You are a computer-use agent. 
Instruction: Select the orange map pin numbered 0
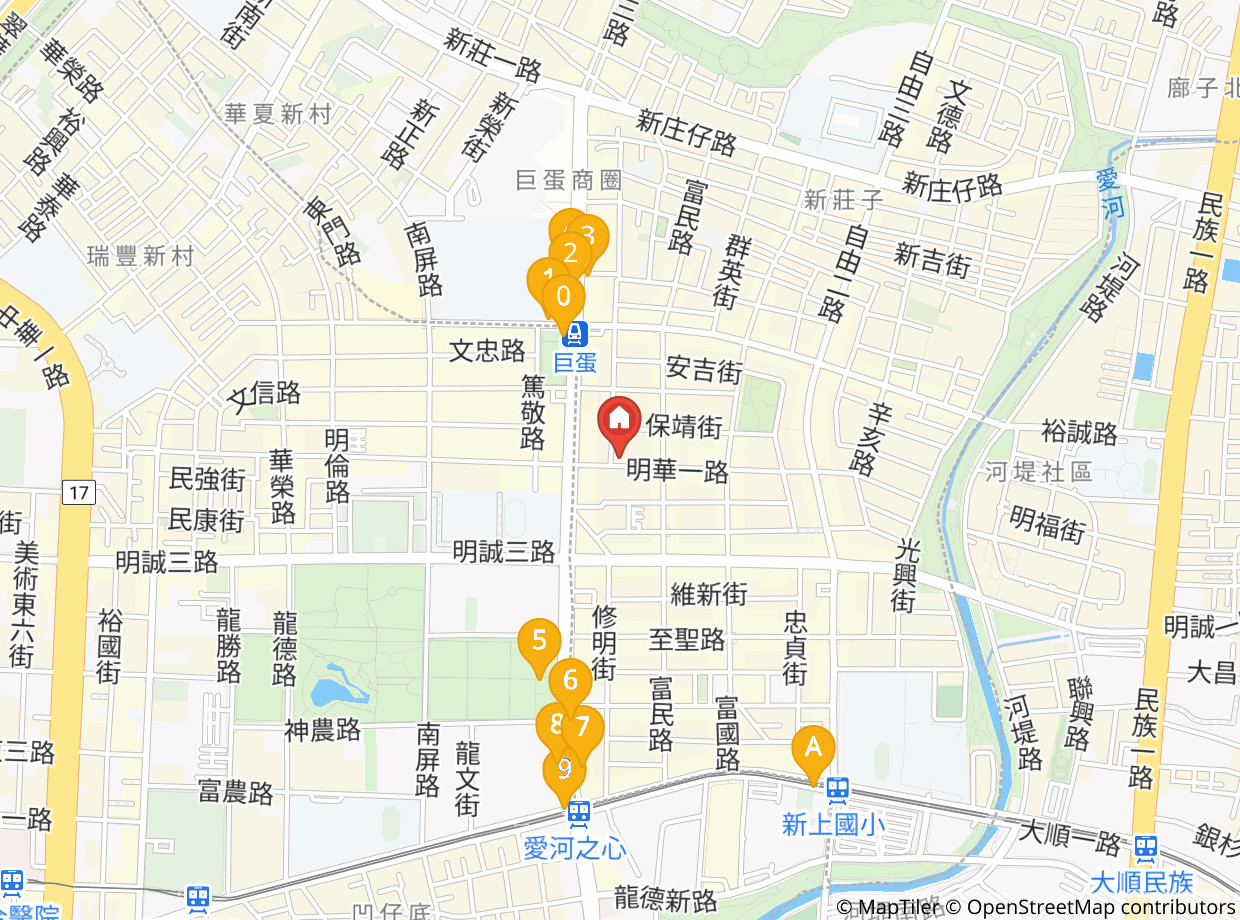click(x=563, y=301)
